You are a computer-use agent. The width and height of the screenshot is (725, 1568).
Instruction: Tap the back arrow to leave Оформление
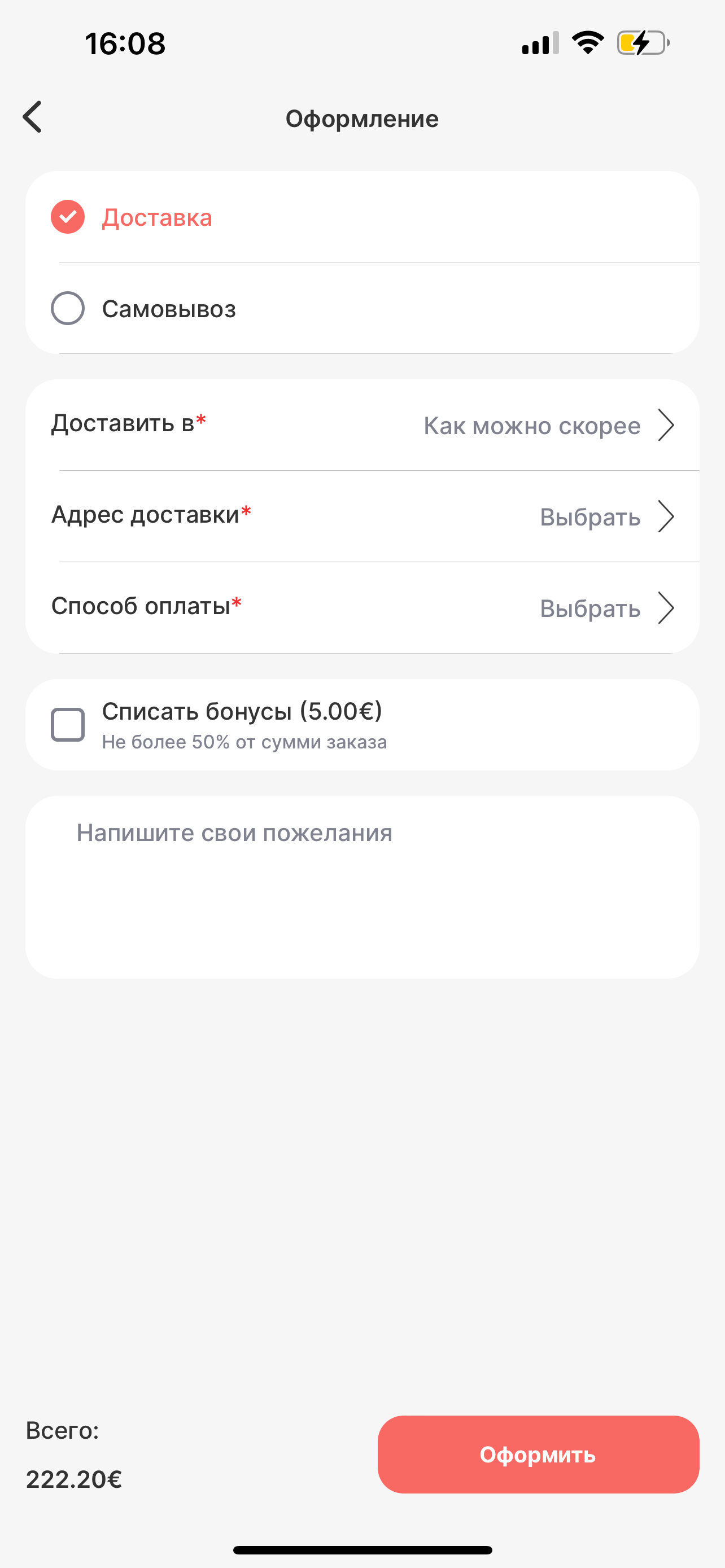pos(32,117)
